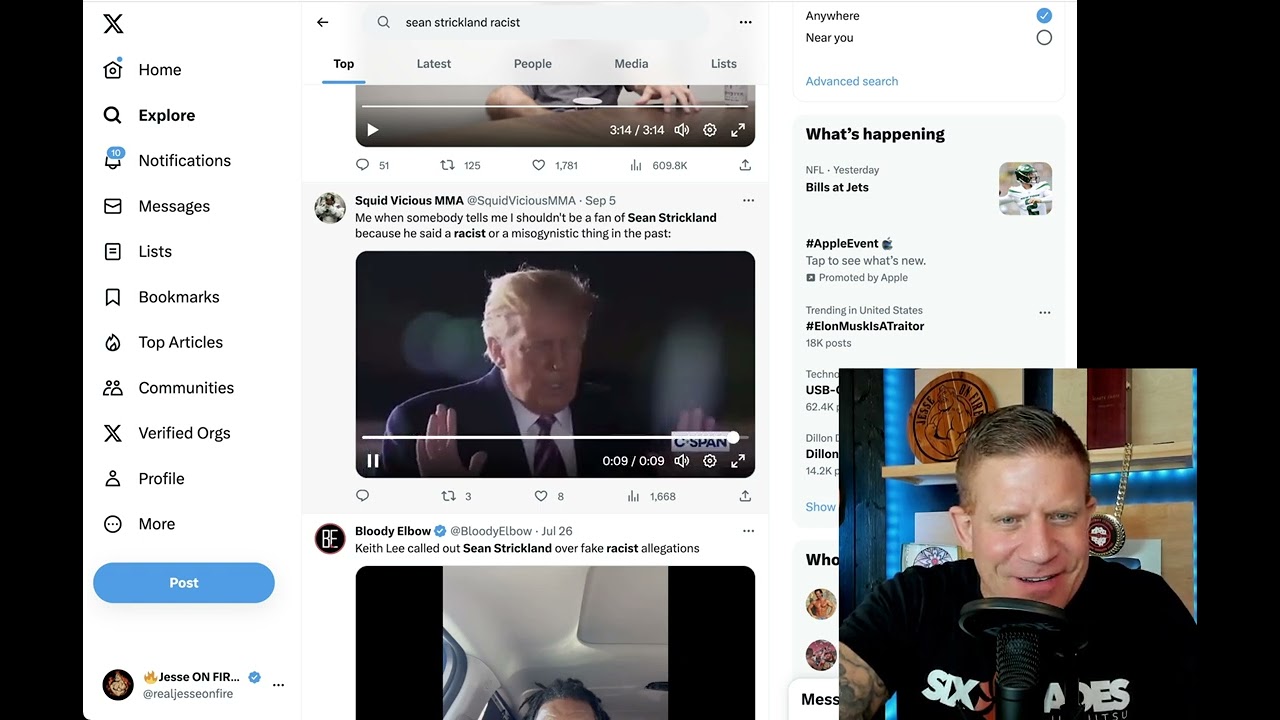Image resolution: width=1280 pixels, height=720 pixels.
Task: Tap the blue Post button
Action: click(184, 583)
